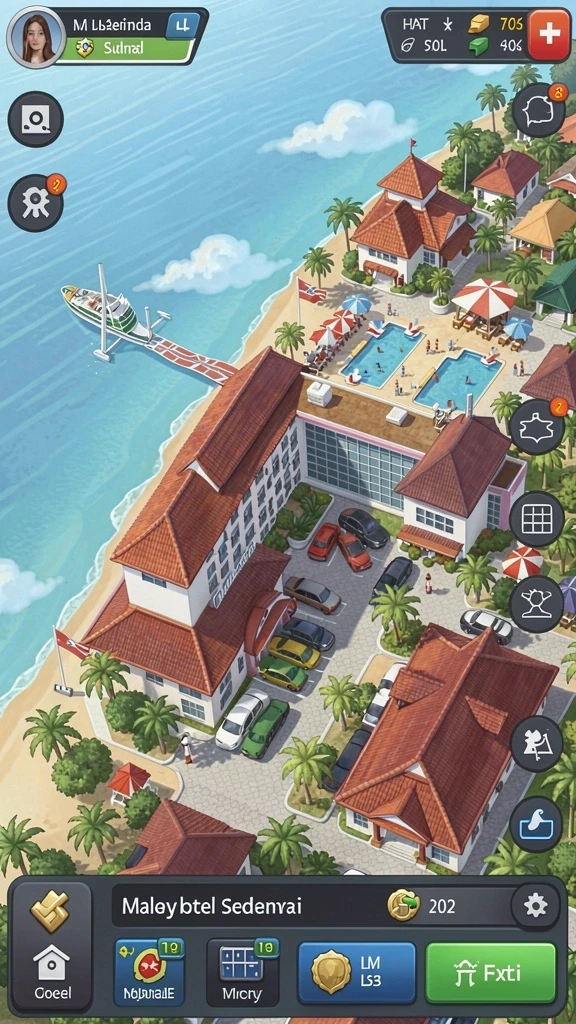This screenshot has height=1024, width=576.
Task: Open the grid layout icon
Action: (536, 518)
